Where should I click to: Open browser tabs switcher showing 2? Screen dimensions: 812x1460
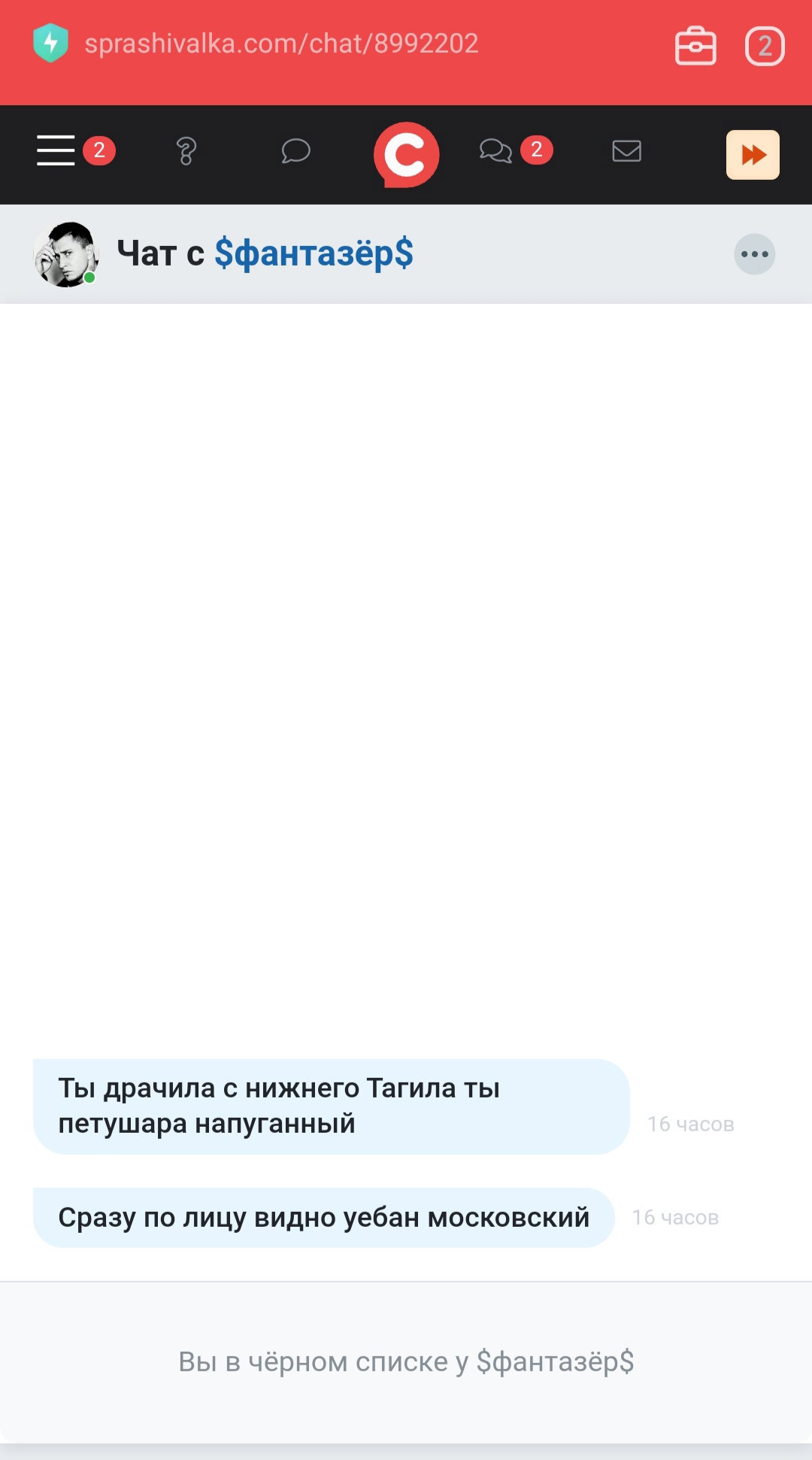pos(765,47)
